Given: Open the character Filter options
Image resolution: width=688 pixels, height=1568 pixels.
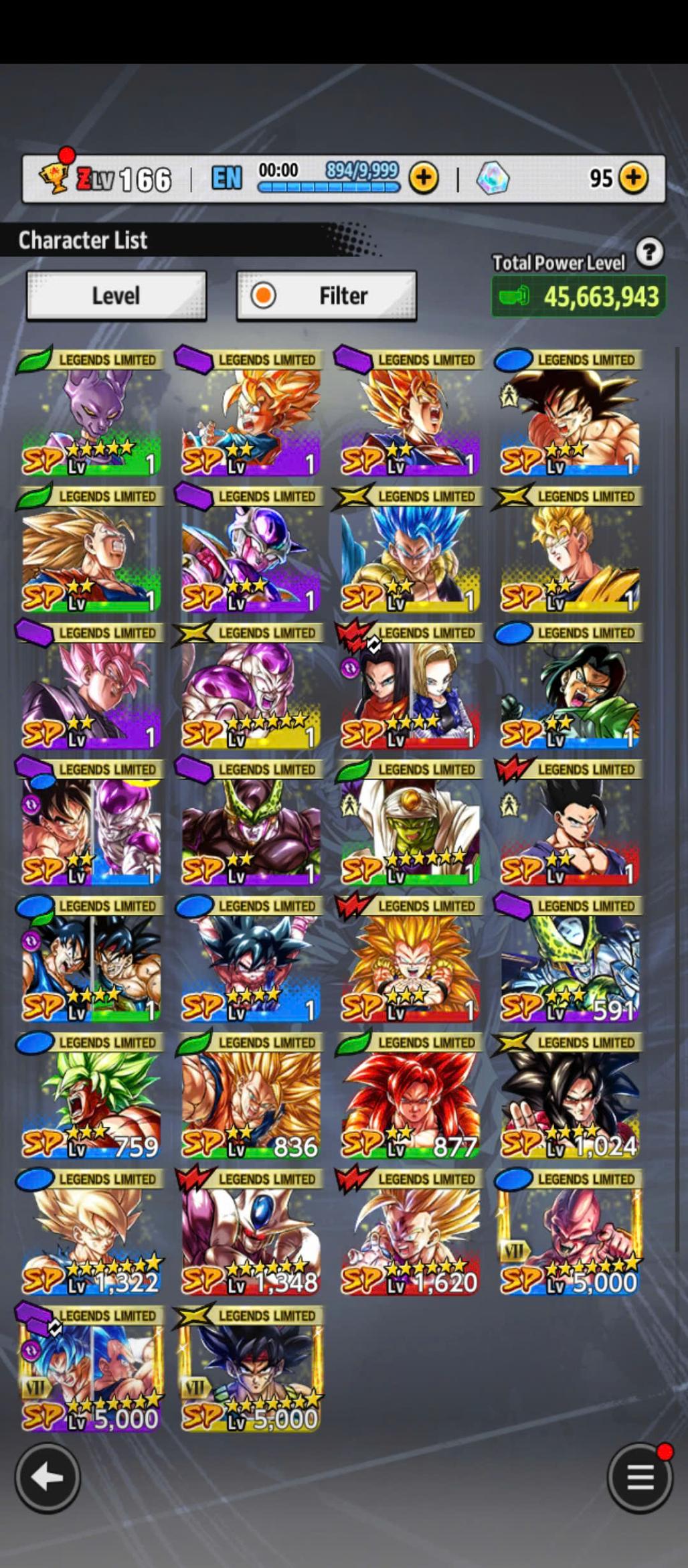Looking at the screenshot, I should (327, 295).
